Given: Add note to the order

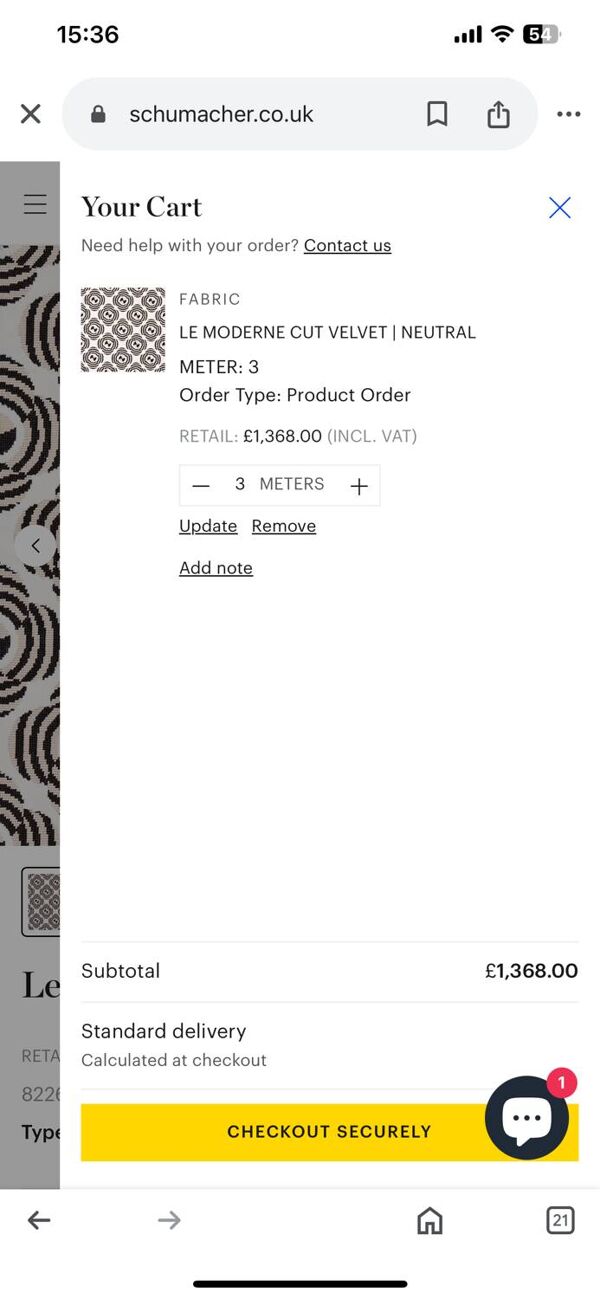Looking at the screenshot, I should [x=216, y=568].
